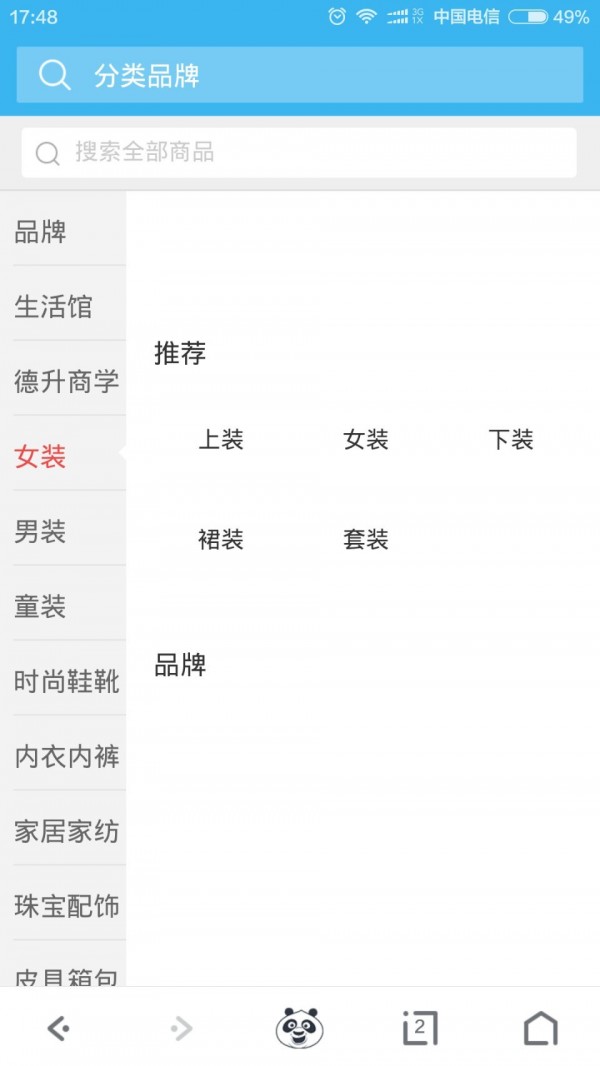The height and width of the screenshot is (1066, 600).
Task: Open the 珠宝配饰 category
Action: pyautogui.click(x=63, y=906)
